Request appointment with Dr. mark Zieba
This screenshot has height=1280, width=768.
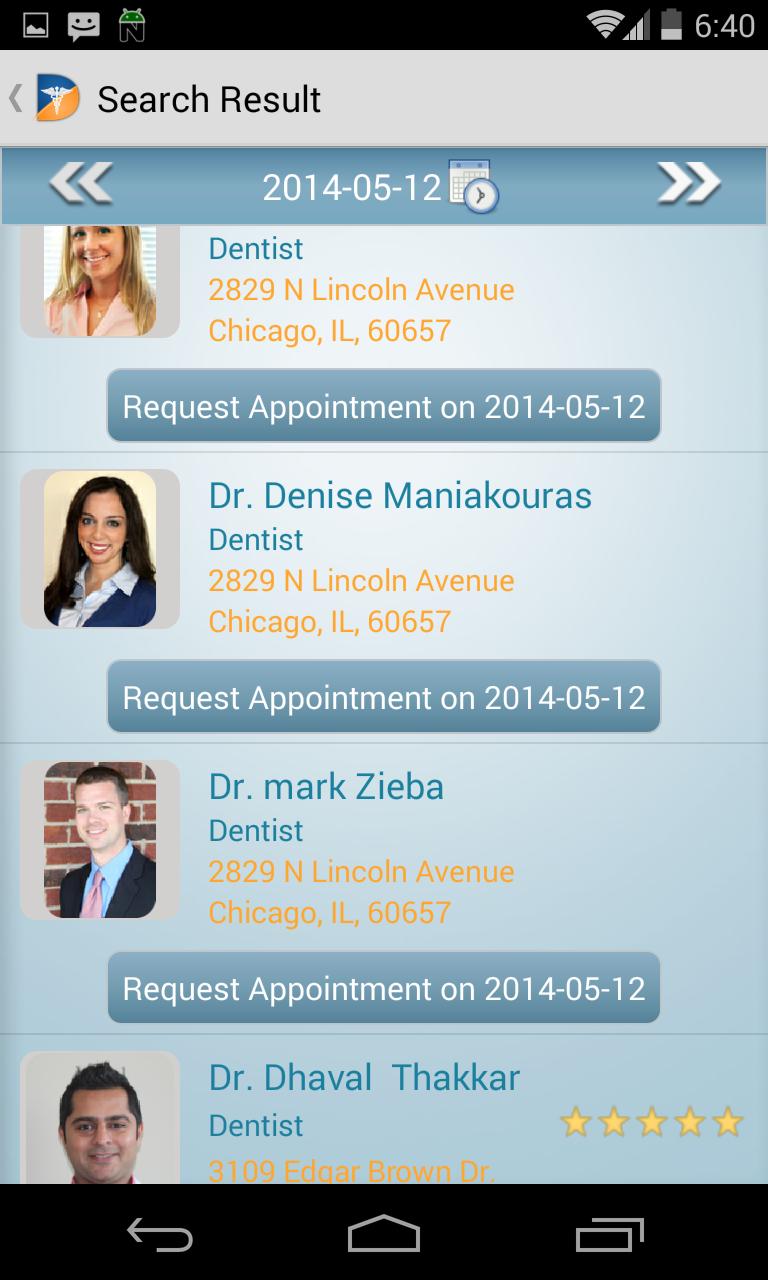(383, 988)
